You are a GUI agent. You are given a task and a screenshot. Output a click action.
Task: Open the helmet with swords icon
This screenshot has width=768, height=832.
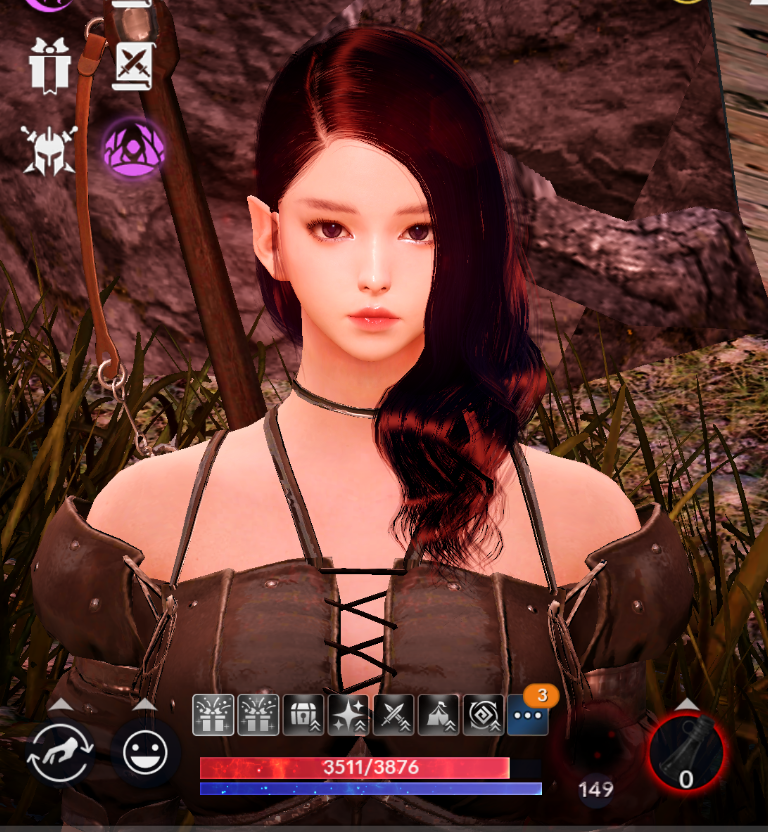tap(49, 147)
